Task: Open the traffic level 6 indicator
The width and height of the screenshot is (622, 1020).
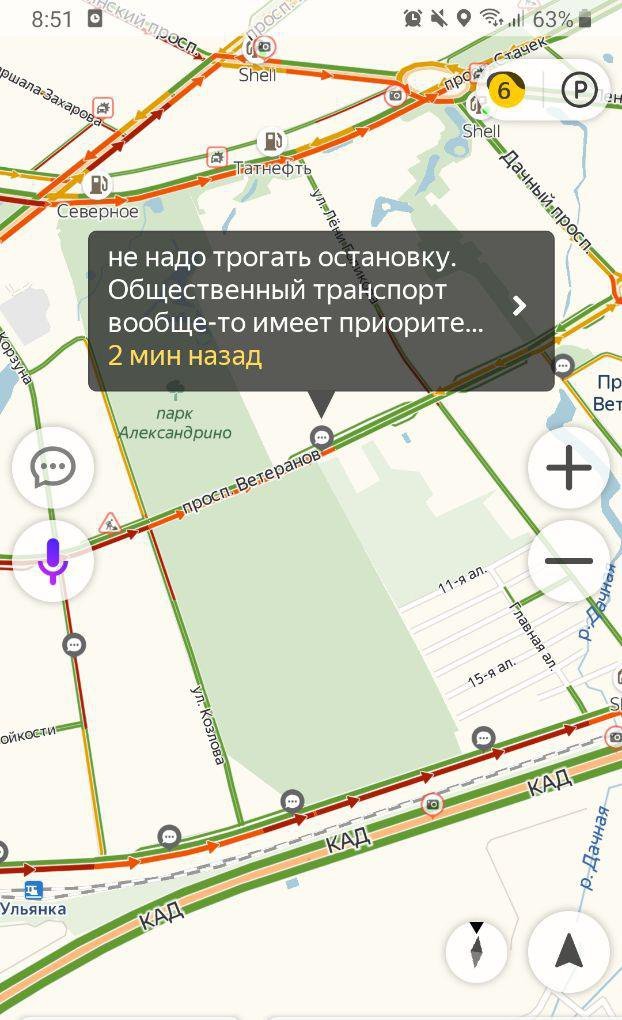Action: pos(504,91)
